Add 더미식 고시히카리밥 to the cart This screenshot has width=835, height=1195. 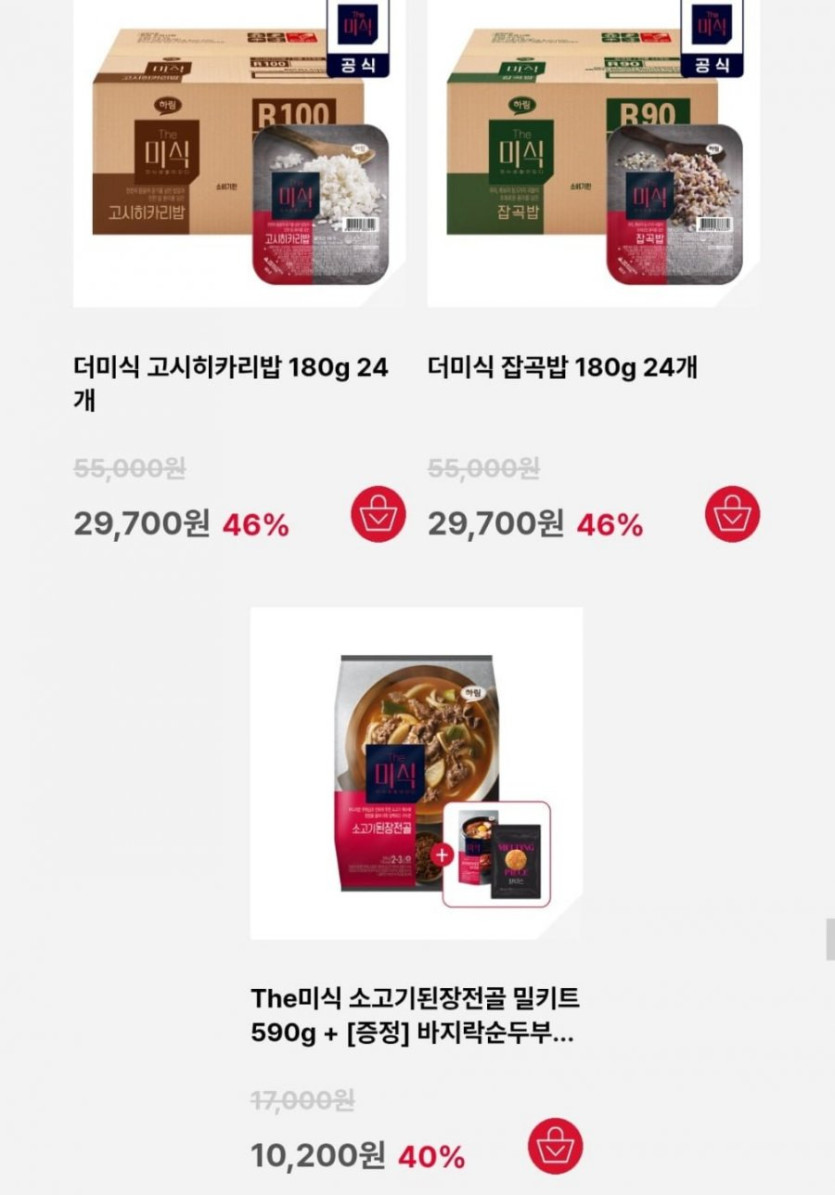[378, 515]
